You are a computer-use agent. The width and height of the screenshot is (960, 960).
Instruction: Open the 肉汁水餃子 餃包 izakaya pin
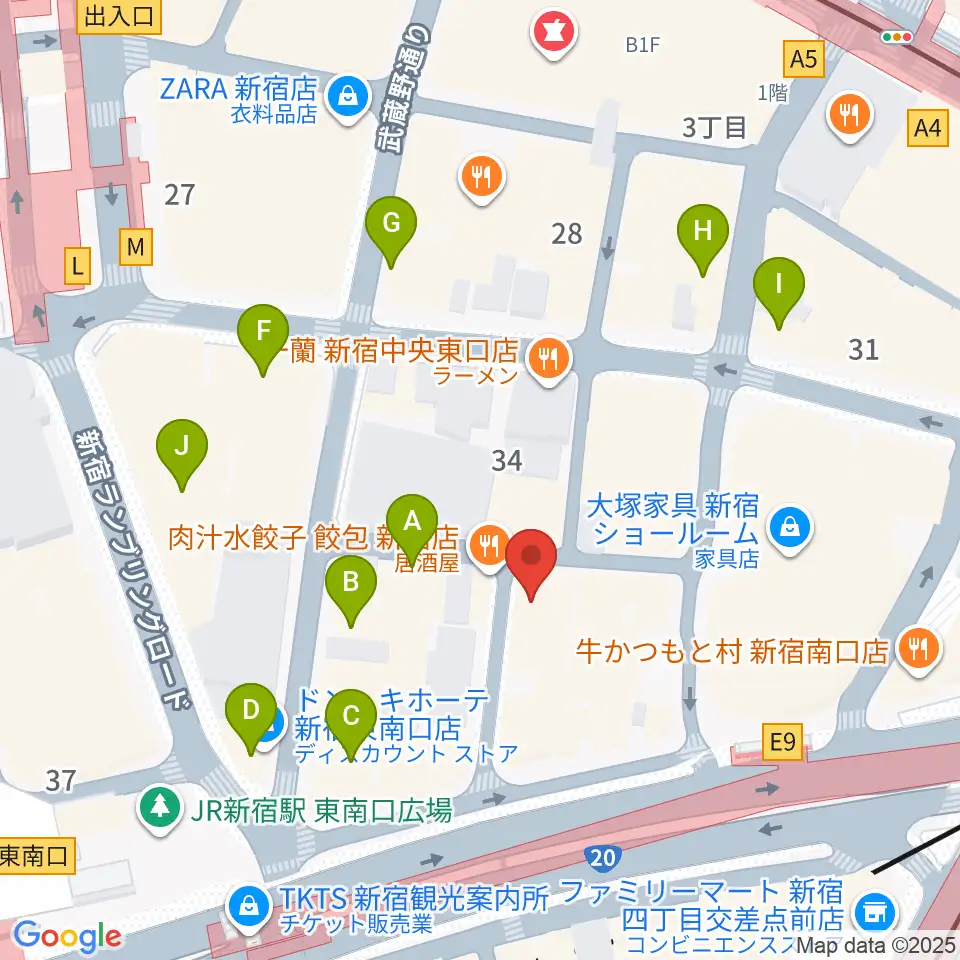[490, 546]
